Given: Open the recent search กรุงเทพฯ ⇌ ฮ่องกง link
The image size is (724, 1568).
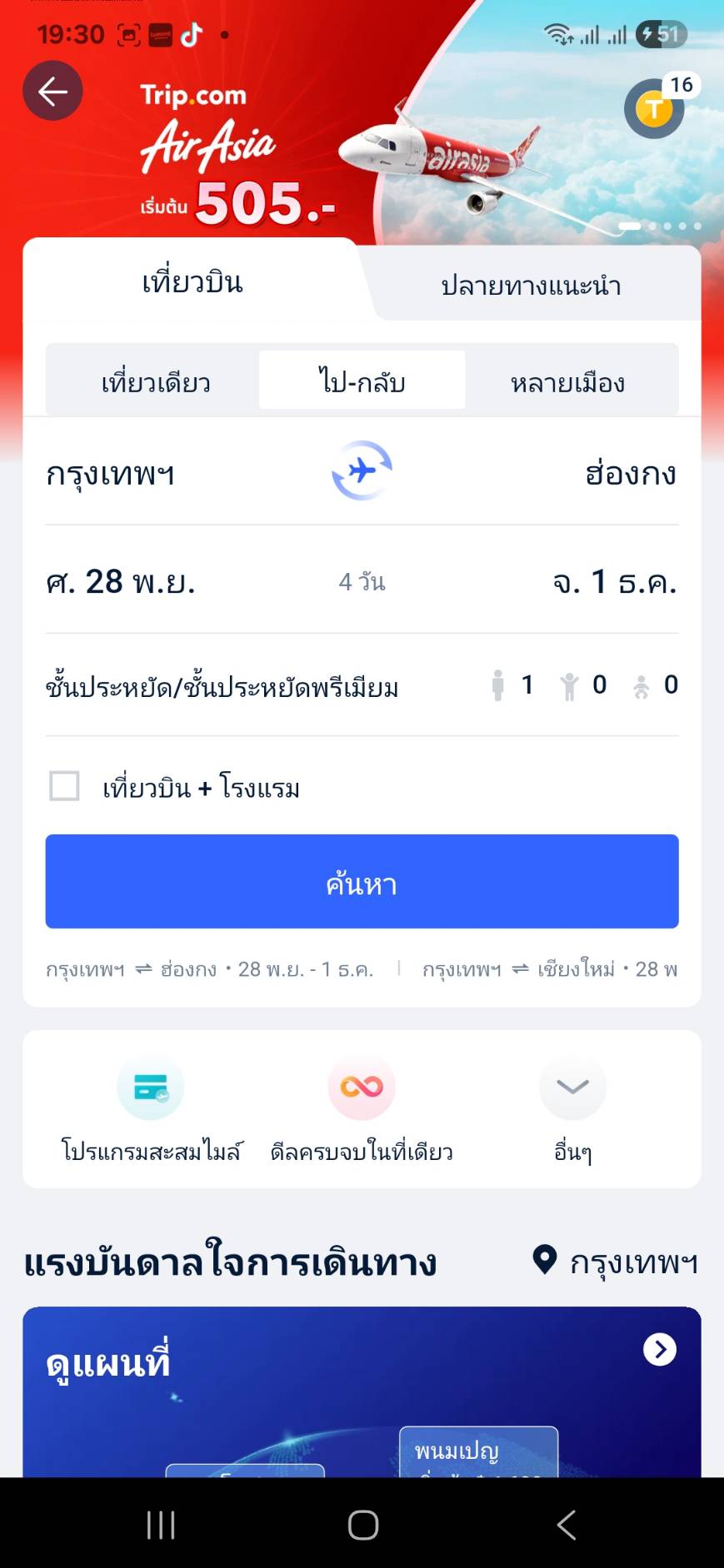Looking at the screenshot, I should point(210,968).
